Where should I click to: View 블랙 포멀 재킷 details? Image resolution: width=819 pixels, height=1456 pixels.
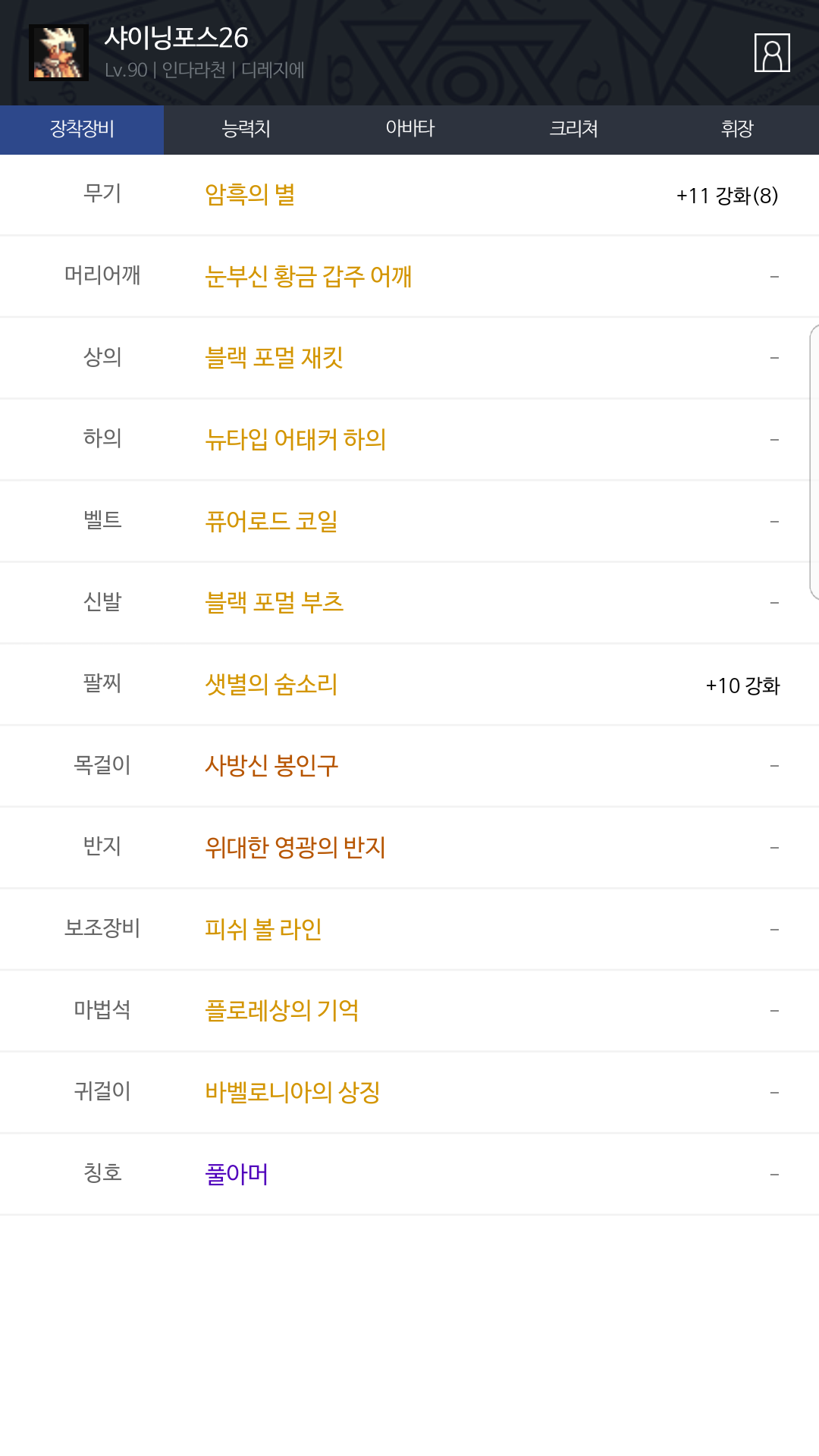tap(274, 358)
